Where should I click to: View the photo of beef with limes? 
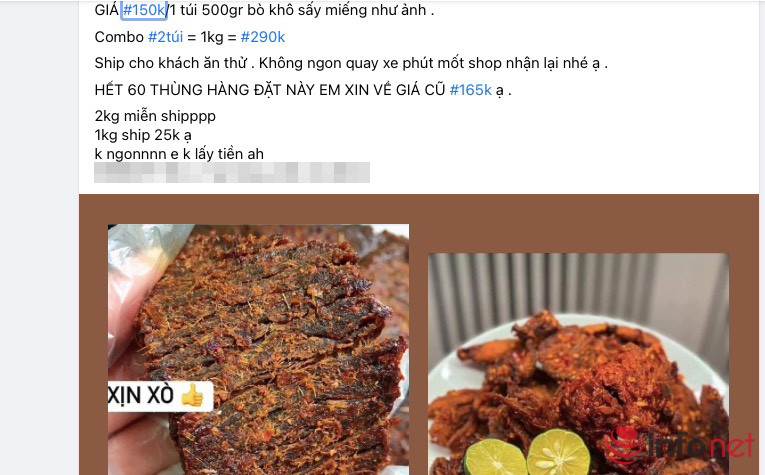(x=578, y=365)
